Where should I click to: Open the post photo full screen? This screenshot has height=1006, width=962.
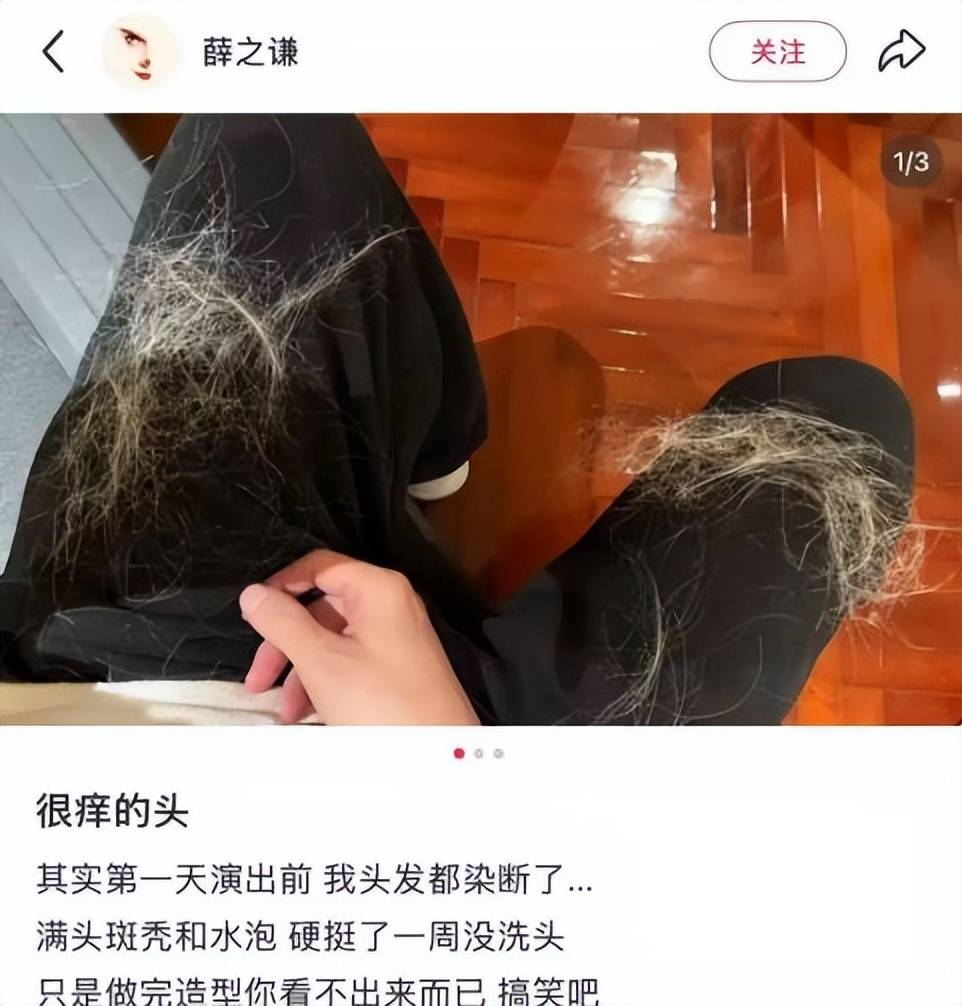pos(480,420)
